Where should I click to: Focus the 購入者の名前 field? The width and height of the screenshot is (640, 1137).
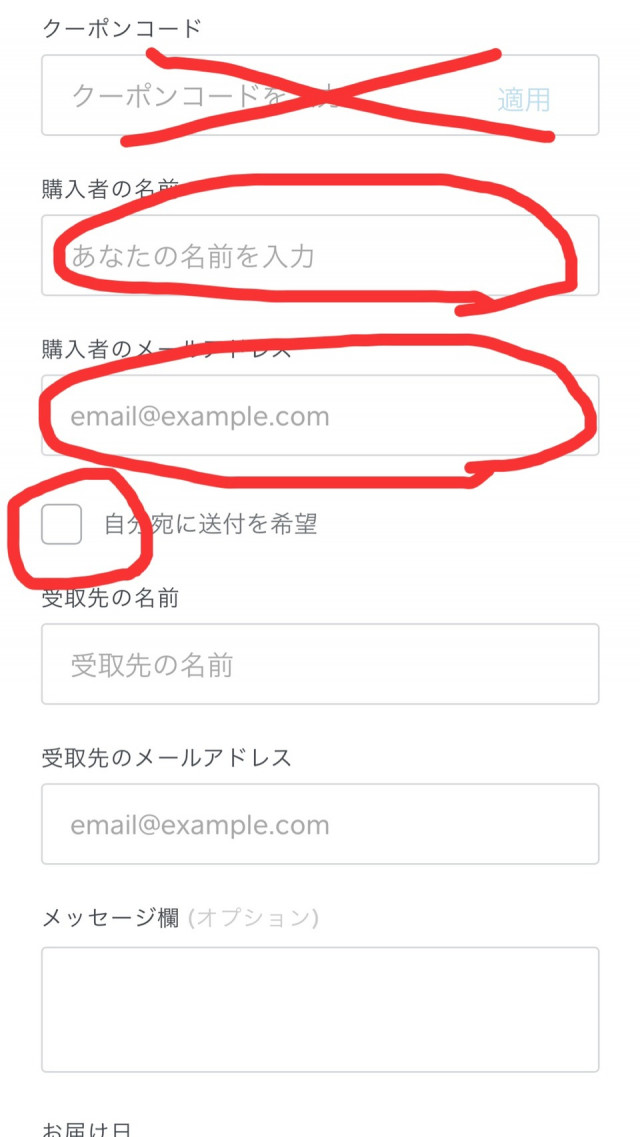(x=320, y=255)
